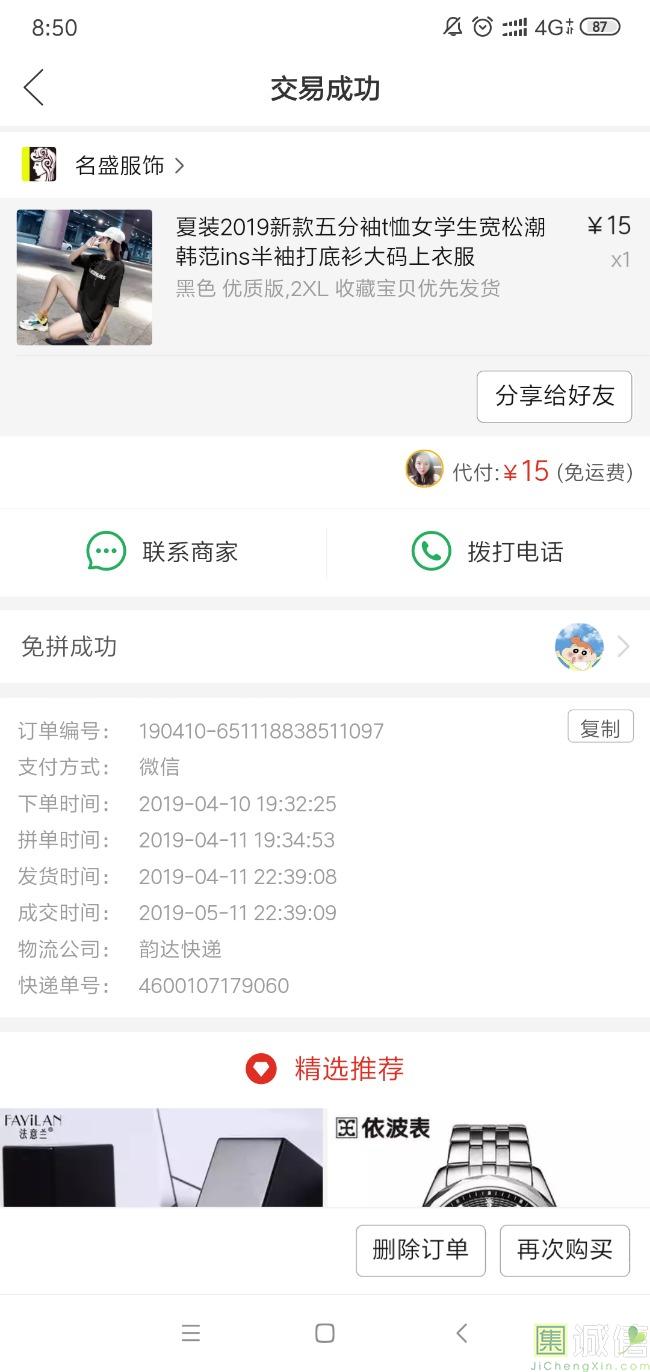
Task: Open the FAYILAN recommended product
Action: [161, 1157]
